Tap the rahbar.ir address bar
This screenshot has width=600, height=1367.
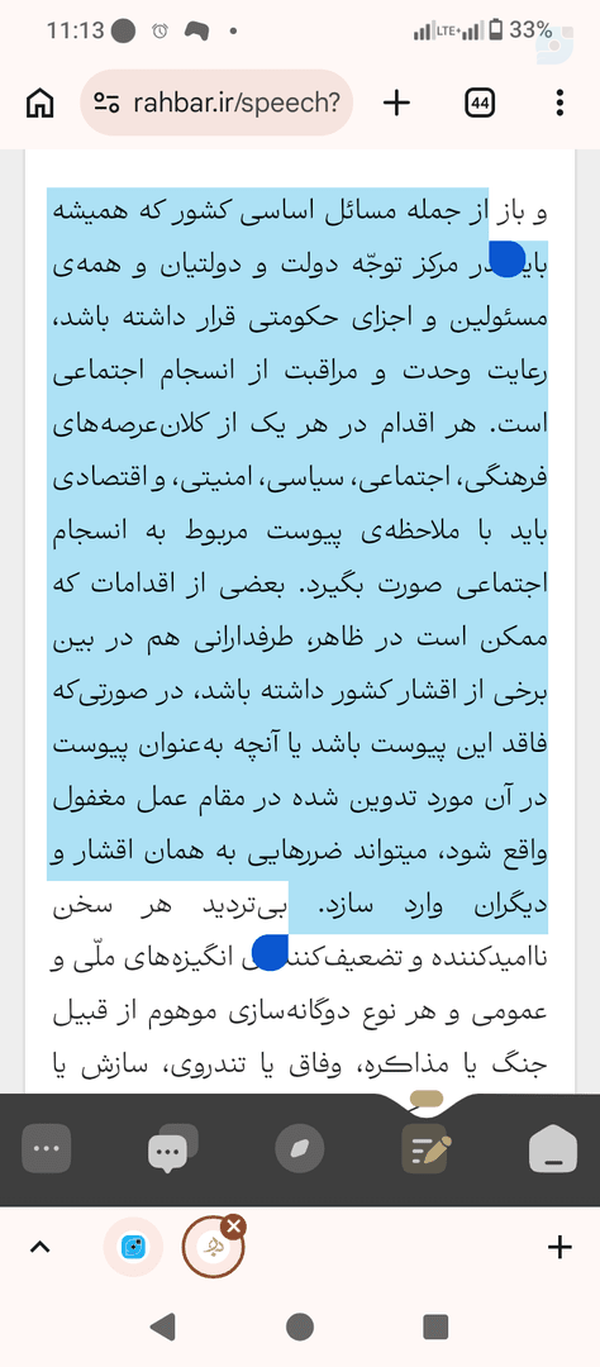point(216,102)
